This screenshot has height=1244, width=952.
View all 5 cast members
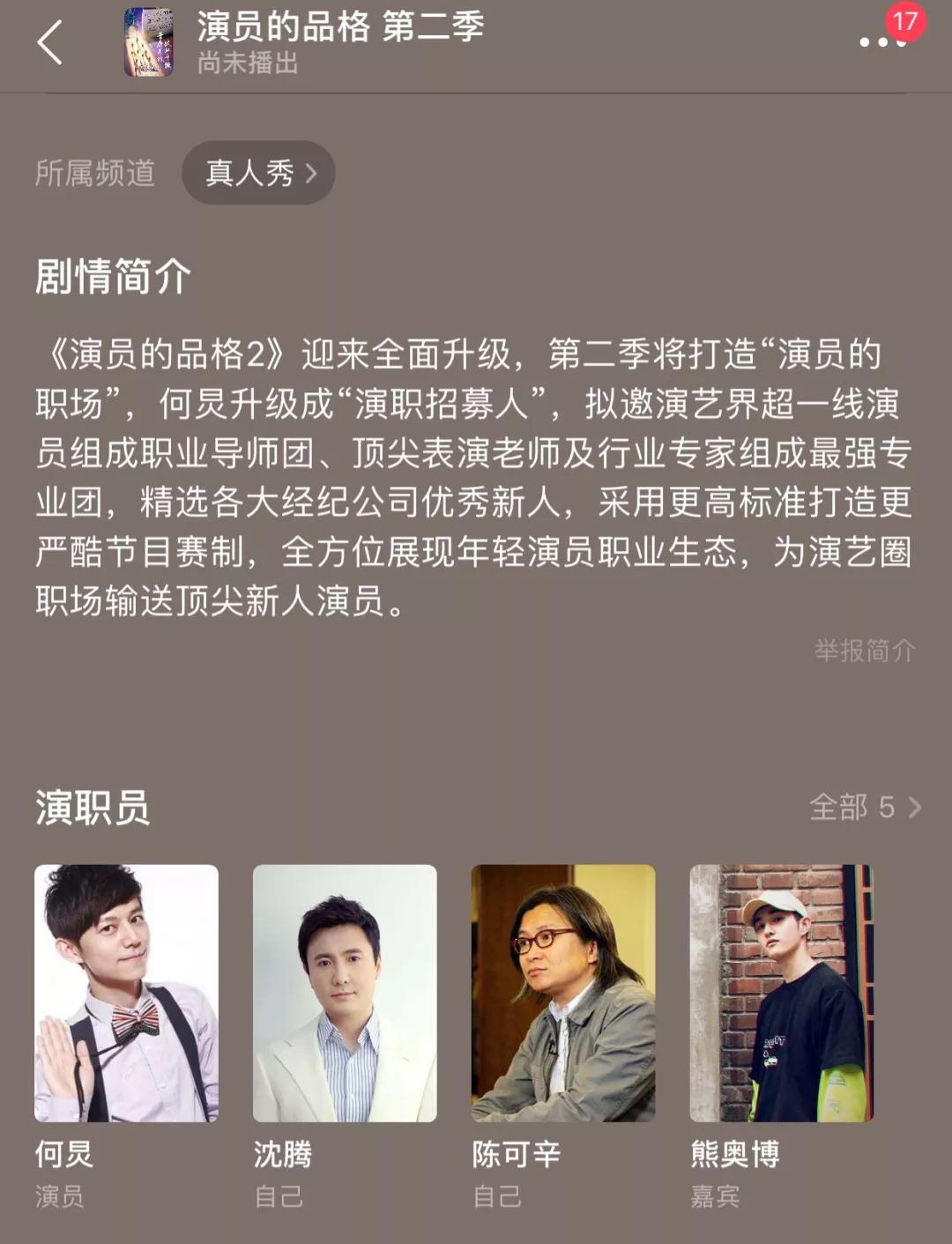pyautogui.click(x=864, y=807)
